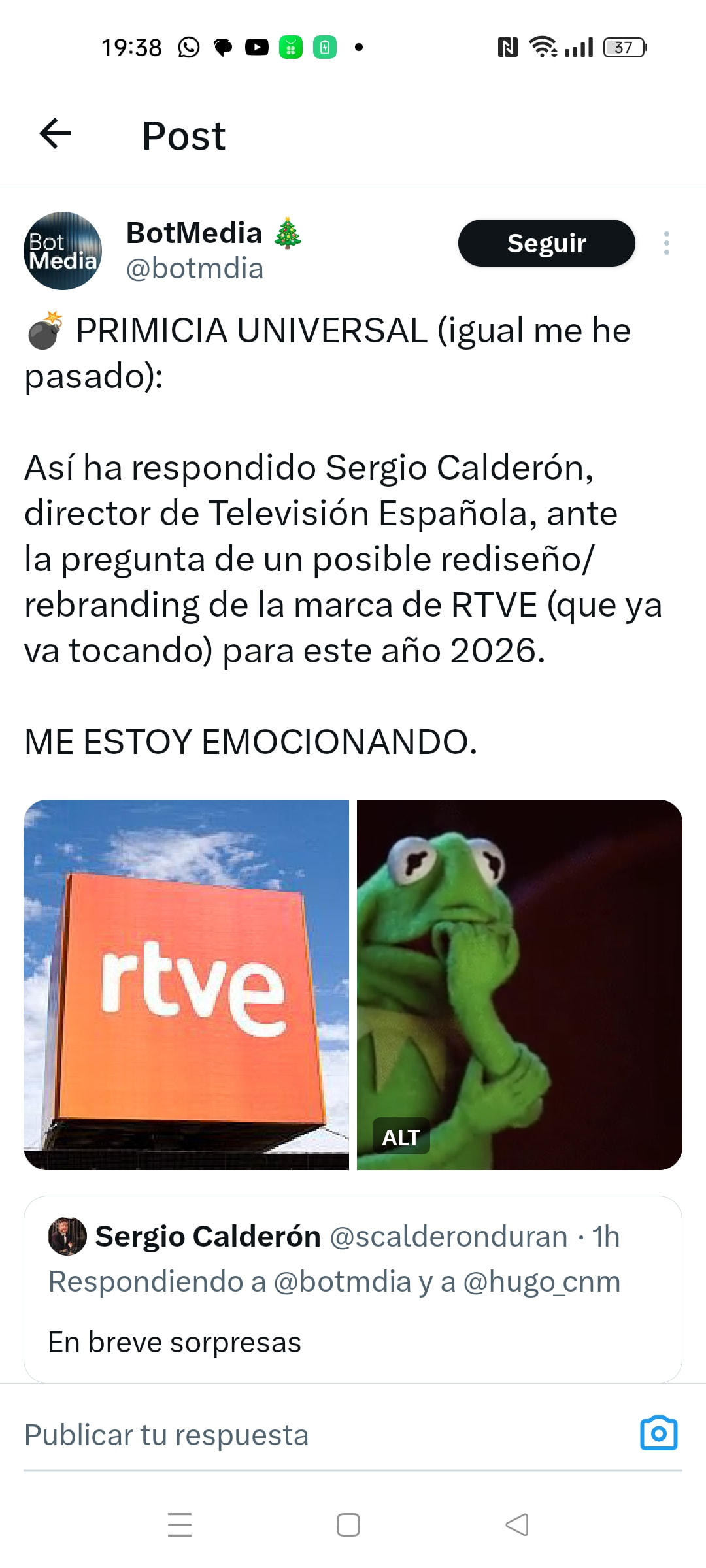Go back from the Post screen
This screenshot has height=1568, width=706.
56,135
